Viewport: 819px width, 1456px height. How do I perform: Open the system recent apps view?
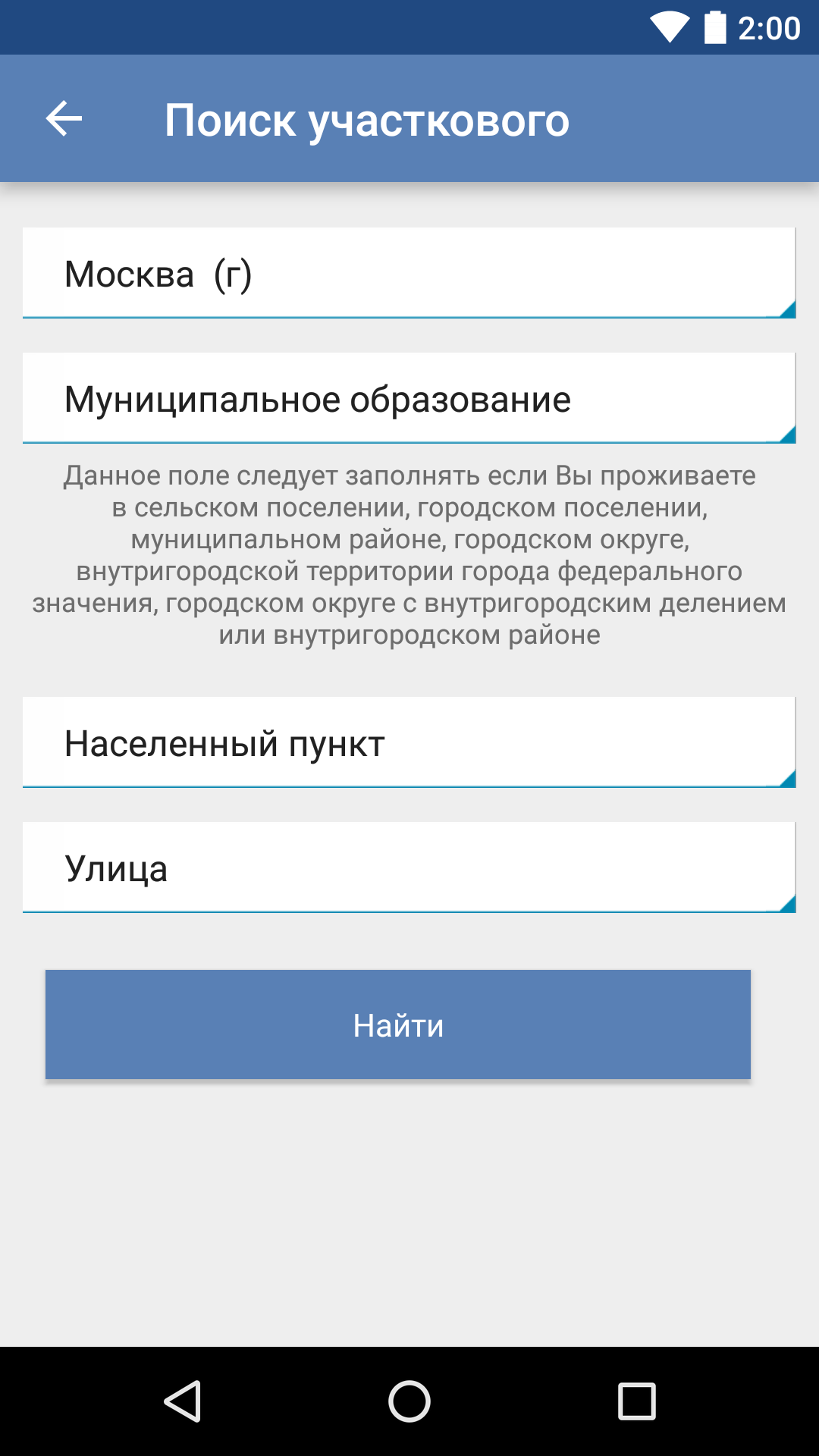point(637,1401)
